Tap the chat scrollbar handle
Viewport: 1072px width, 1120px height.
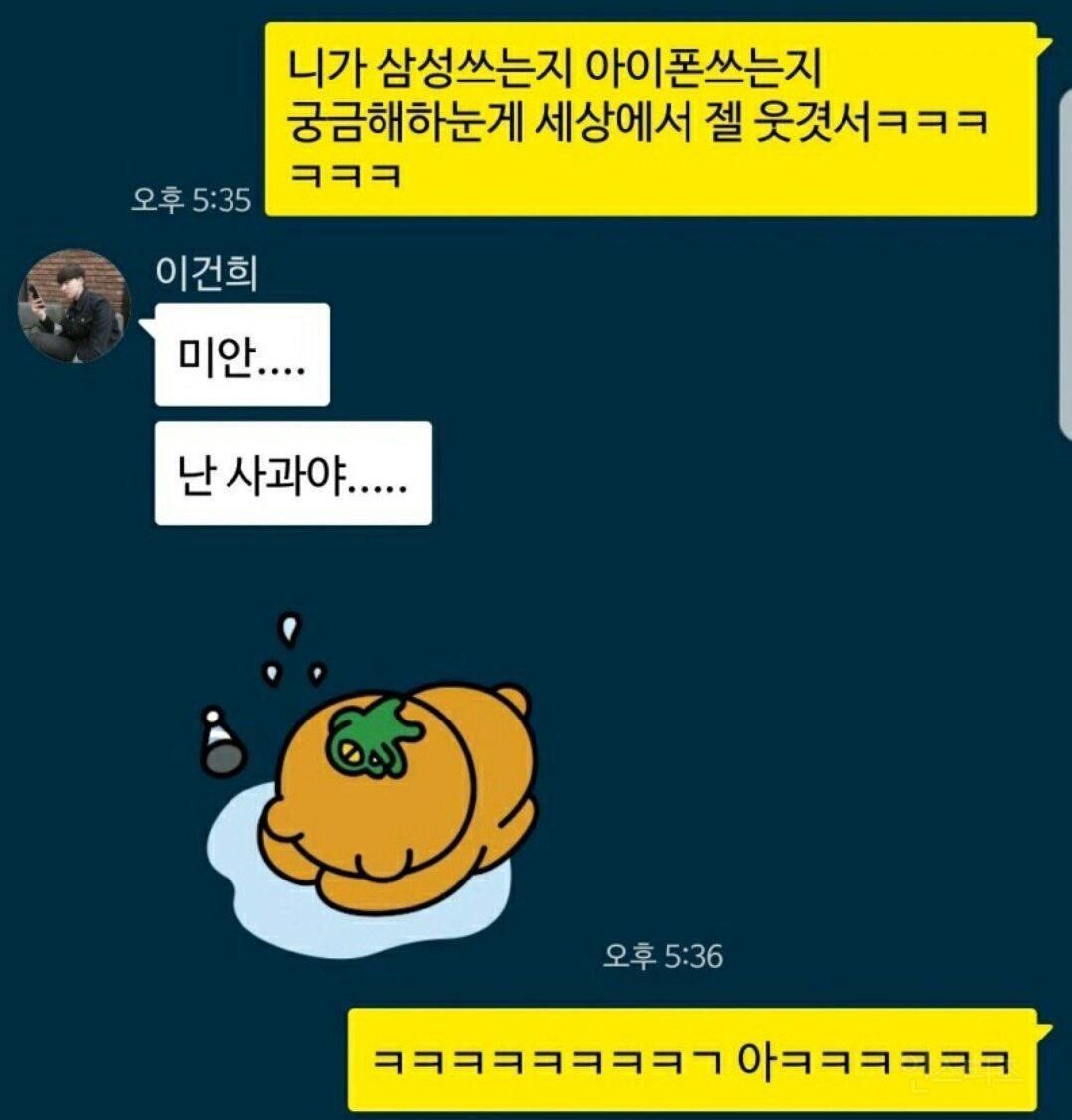(1064, 263)
